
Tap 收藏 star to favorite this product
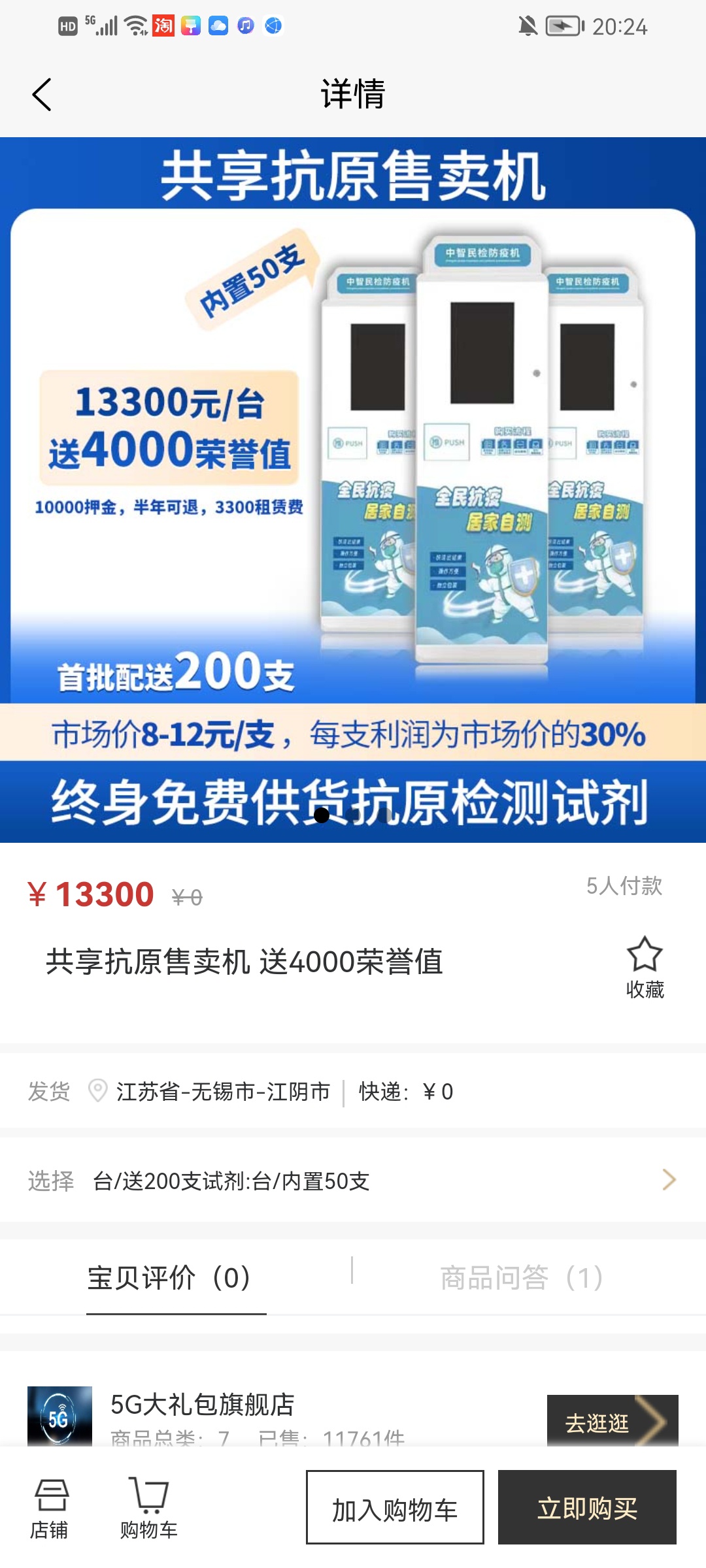tap(645, 966)
